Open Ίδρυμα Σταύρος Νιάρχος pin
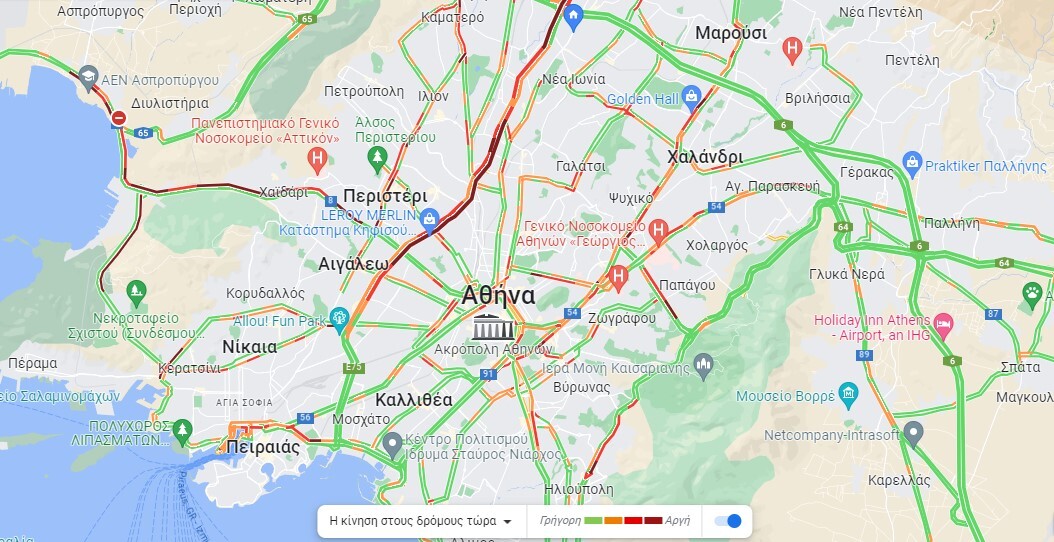Screen dimensions: 1054x542 coord(393,443)
